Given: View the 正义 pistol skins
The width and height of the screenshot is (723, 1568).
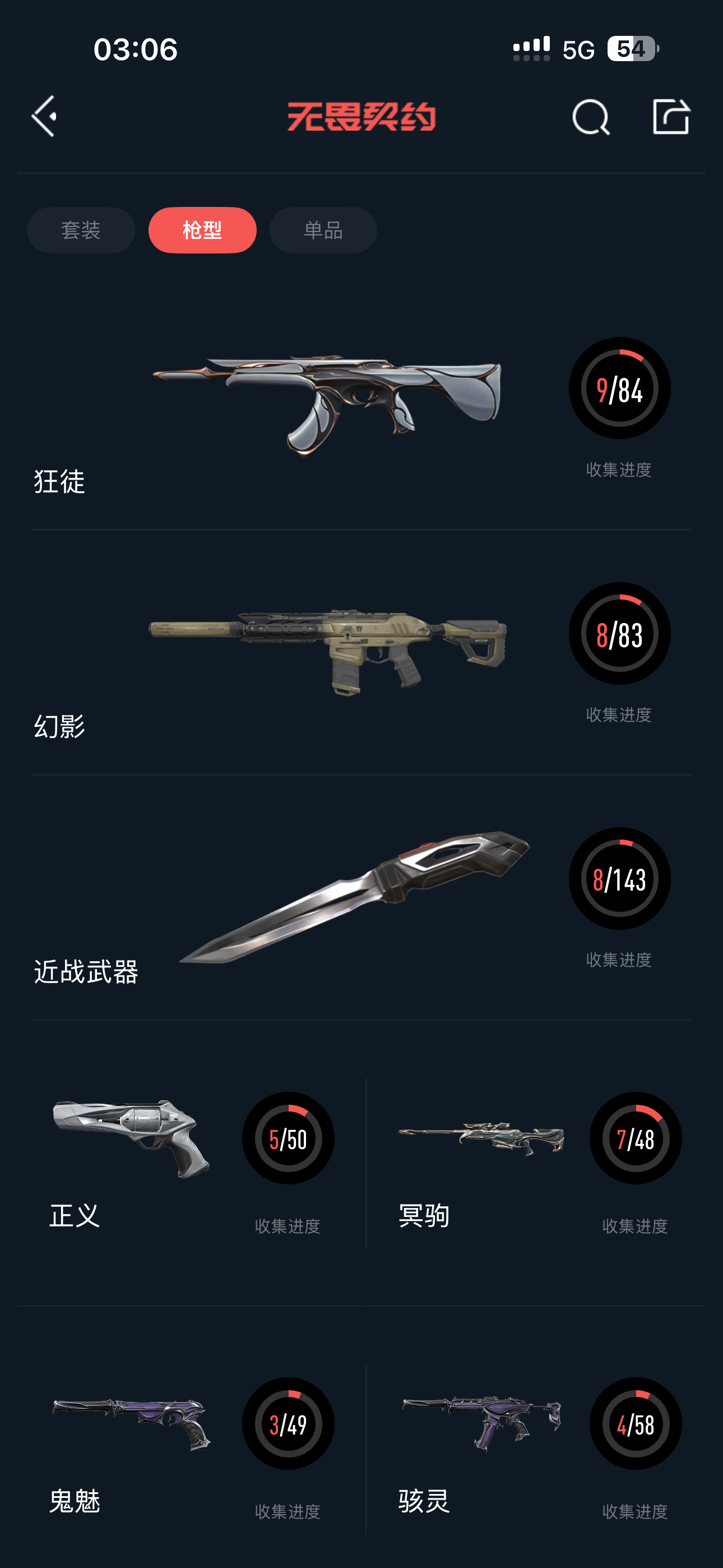Looking at the screenshot, I should [192, 1163].
